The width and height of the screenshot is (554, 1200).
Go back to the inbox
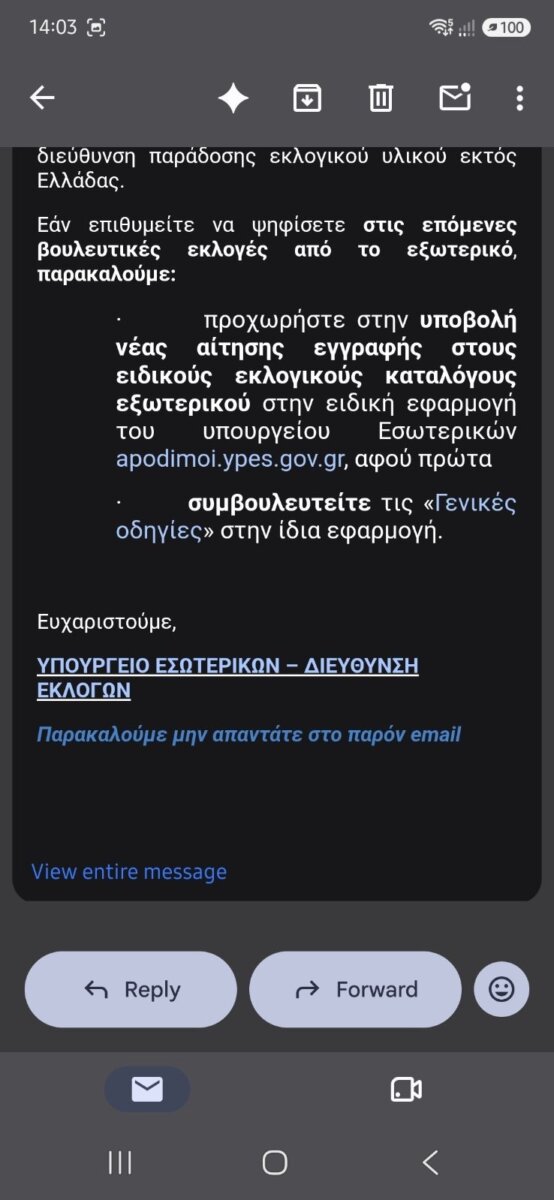click(42, 97)
